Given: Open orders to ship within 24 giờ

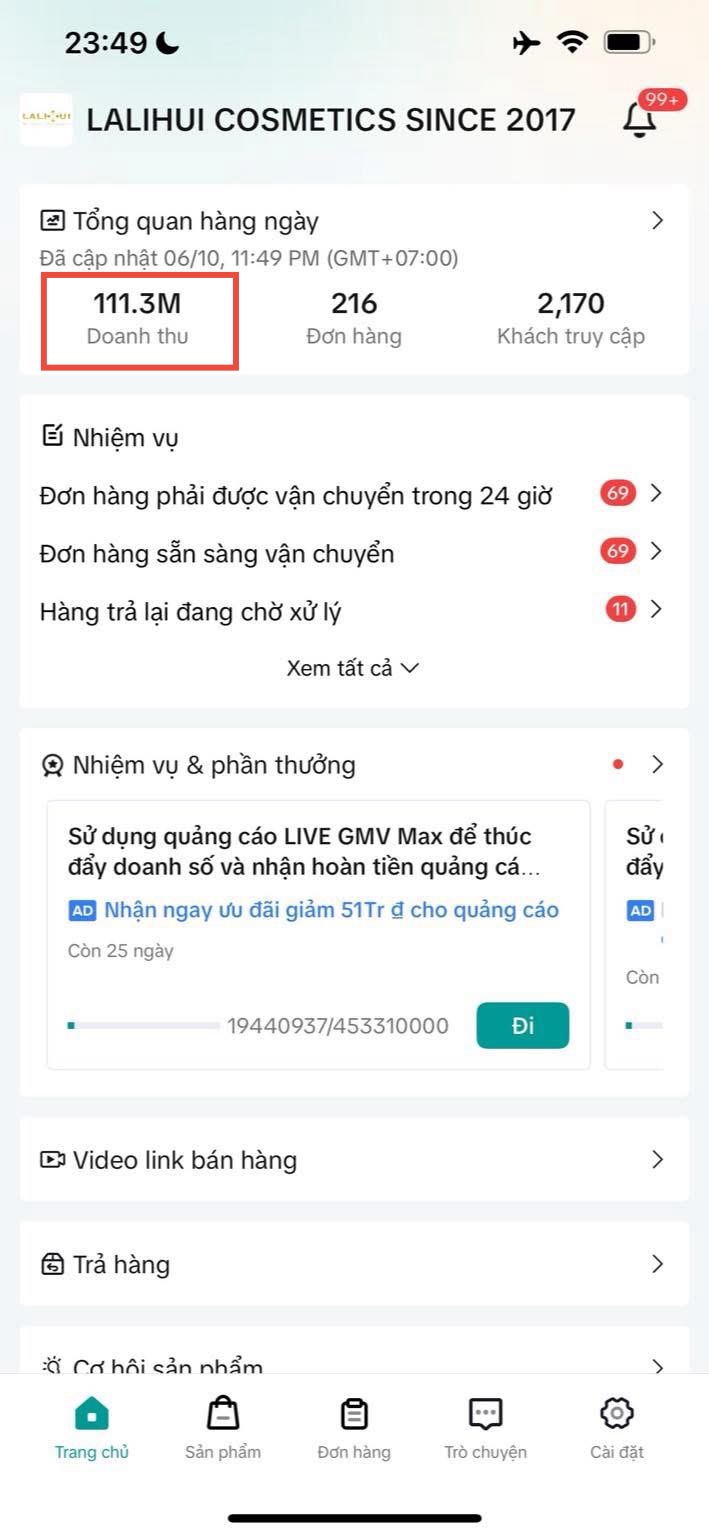Looking at the screenshot, I should tap(350, 494).
